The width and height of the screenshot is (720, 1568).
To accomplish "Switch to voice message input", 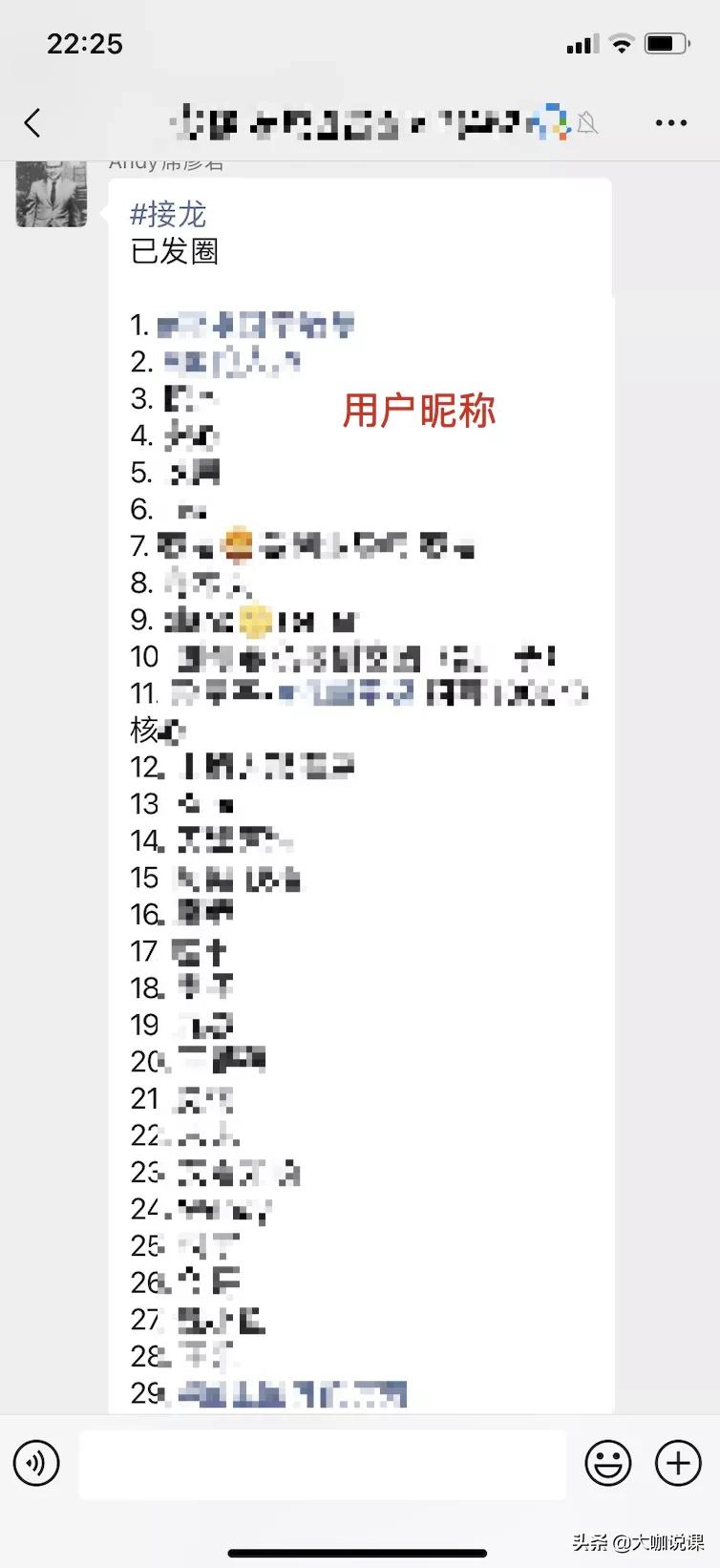I will pos(36,1463).
